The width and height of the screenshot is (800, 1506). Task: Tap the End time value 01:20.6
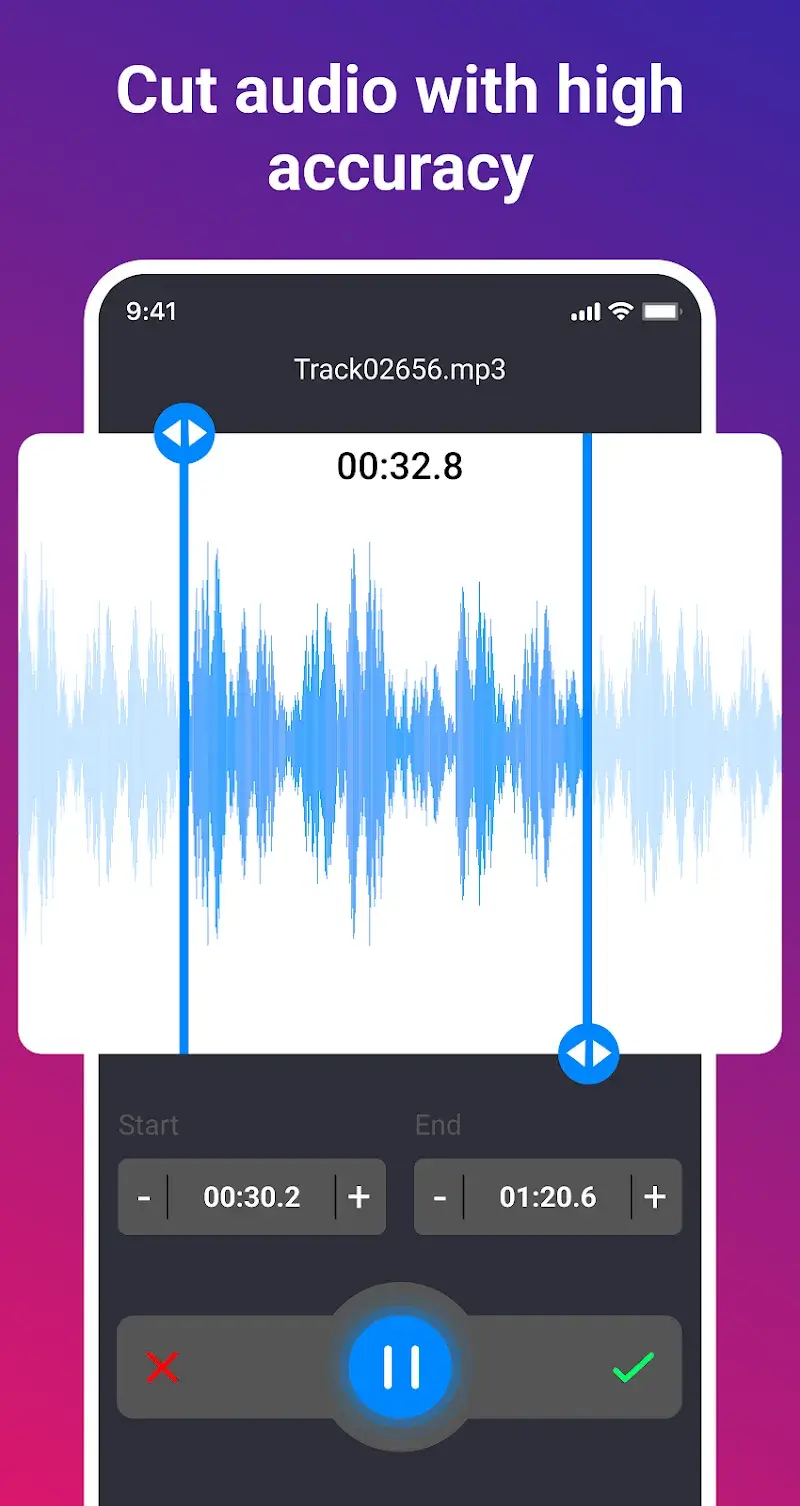pos(547,1196)
